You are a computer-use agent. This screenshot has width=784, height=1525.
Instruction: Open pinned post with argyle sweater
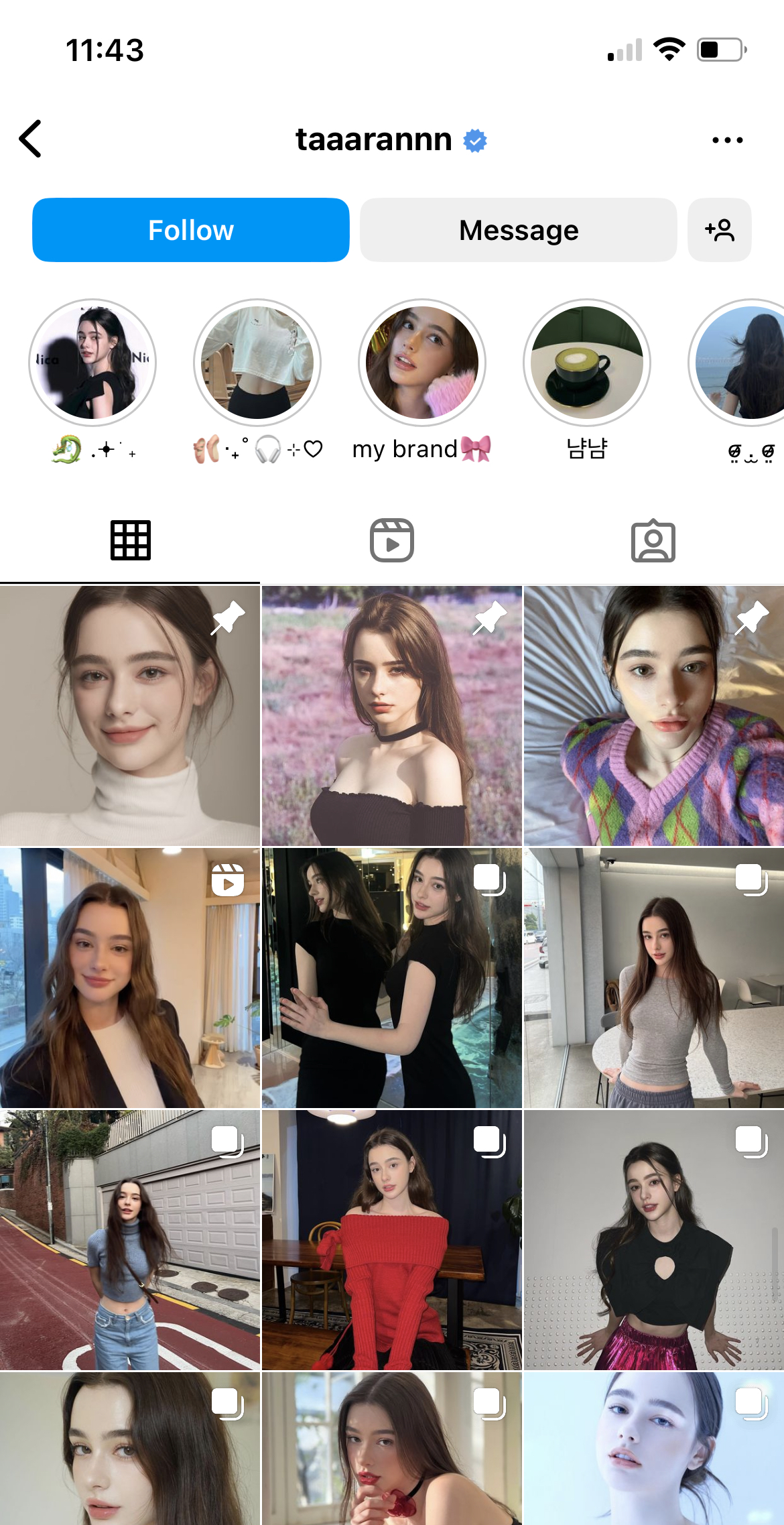click(x=653, y=715)
